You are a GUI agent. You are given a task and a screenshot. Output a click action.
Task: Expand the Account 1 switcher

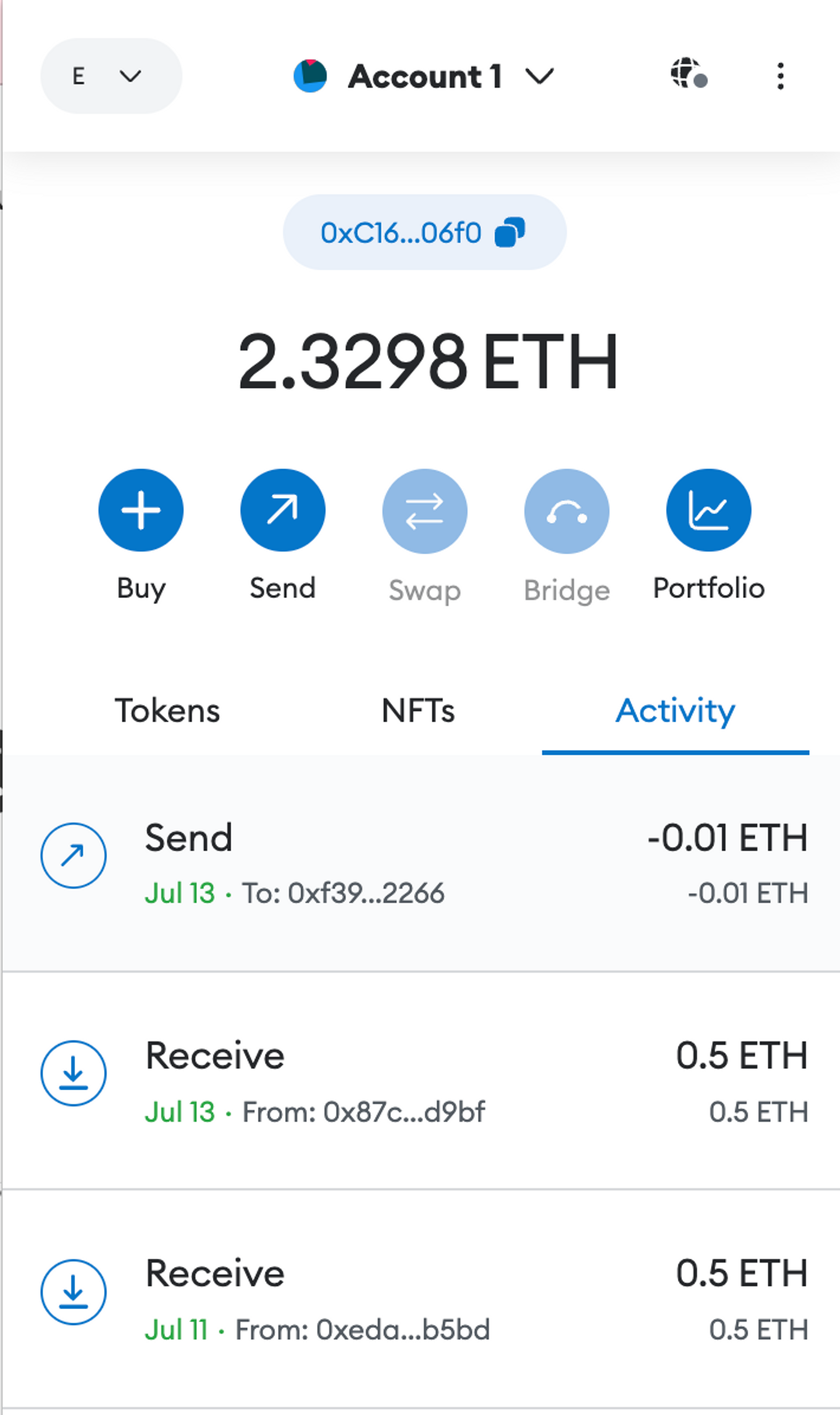pos(423,76)
